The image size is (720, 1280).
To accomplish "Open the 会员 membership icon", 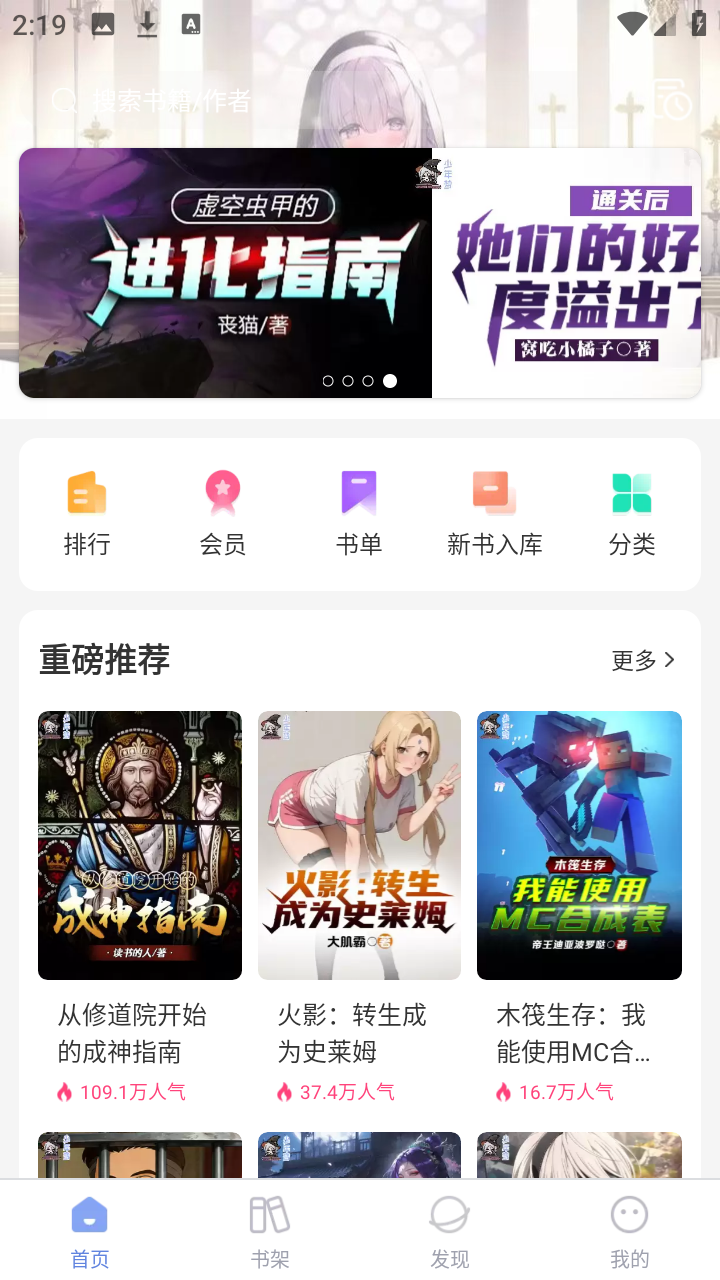I will pos(223,492).
